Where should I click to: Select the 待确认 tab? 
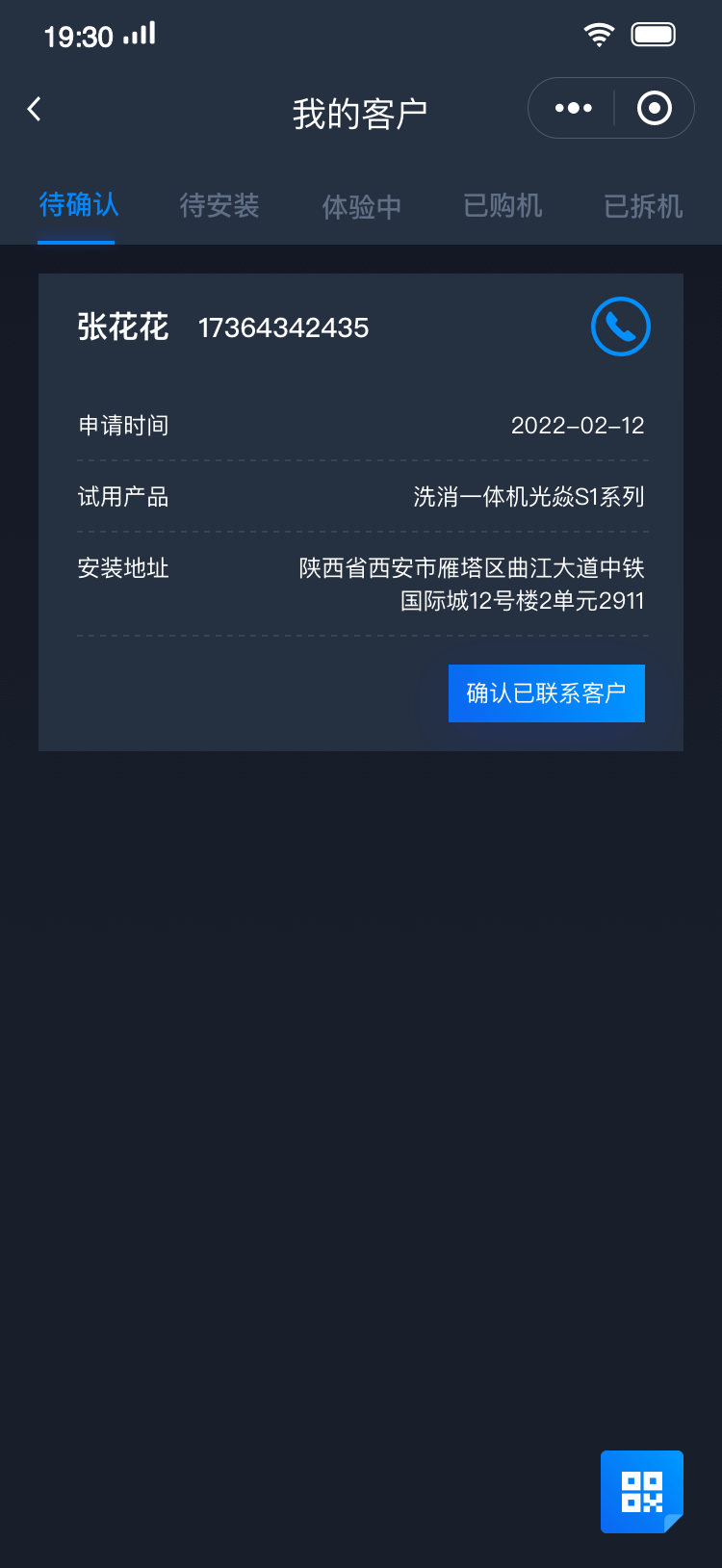(78, 204)
